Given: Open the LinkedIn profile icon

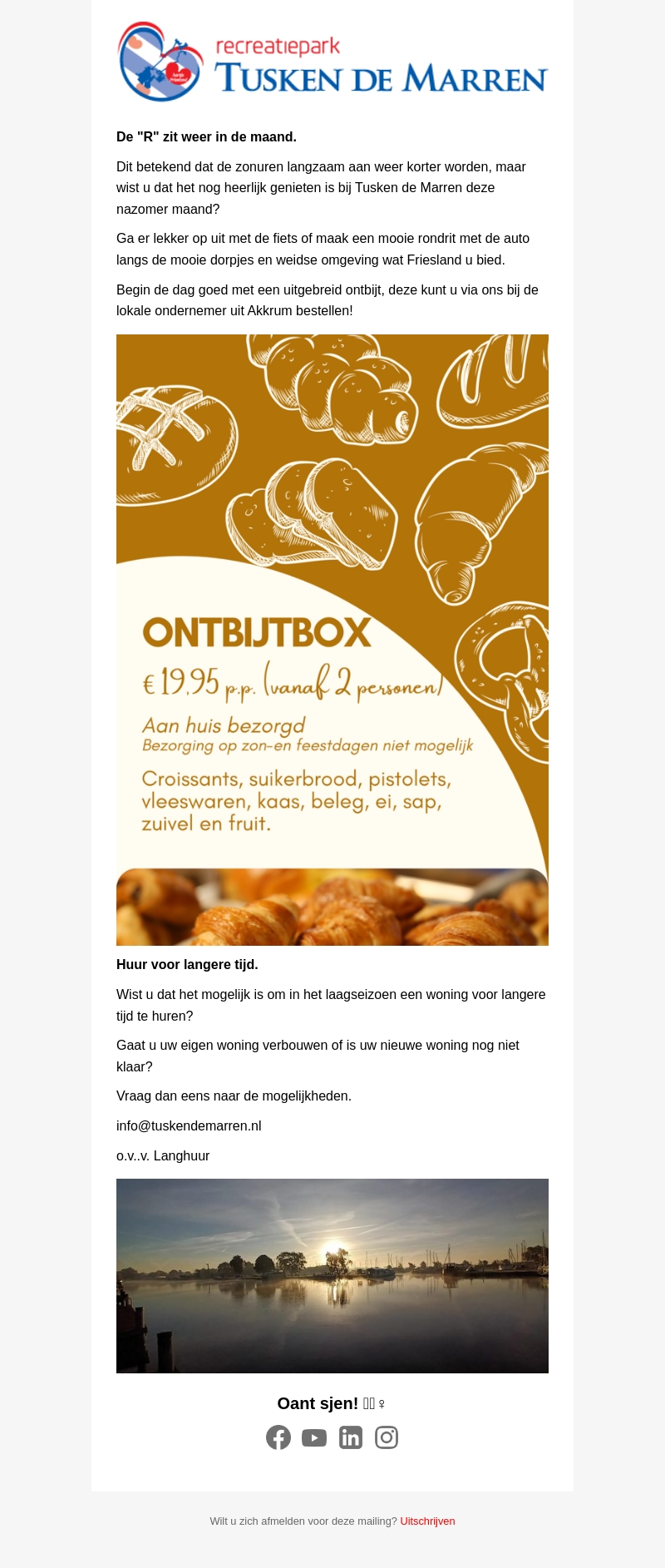Looking at the screenshot, I should [351, 1437].
